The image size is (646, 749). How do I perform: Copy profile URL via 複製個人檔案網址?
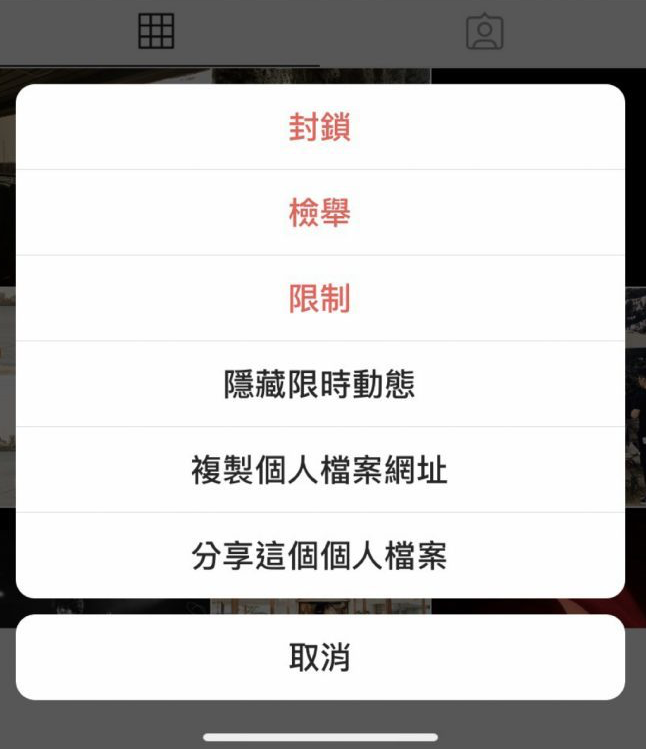pos(320,470)
